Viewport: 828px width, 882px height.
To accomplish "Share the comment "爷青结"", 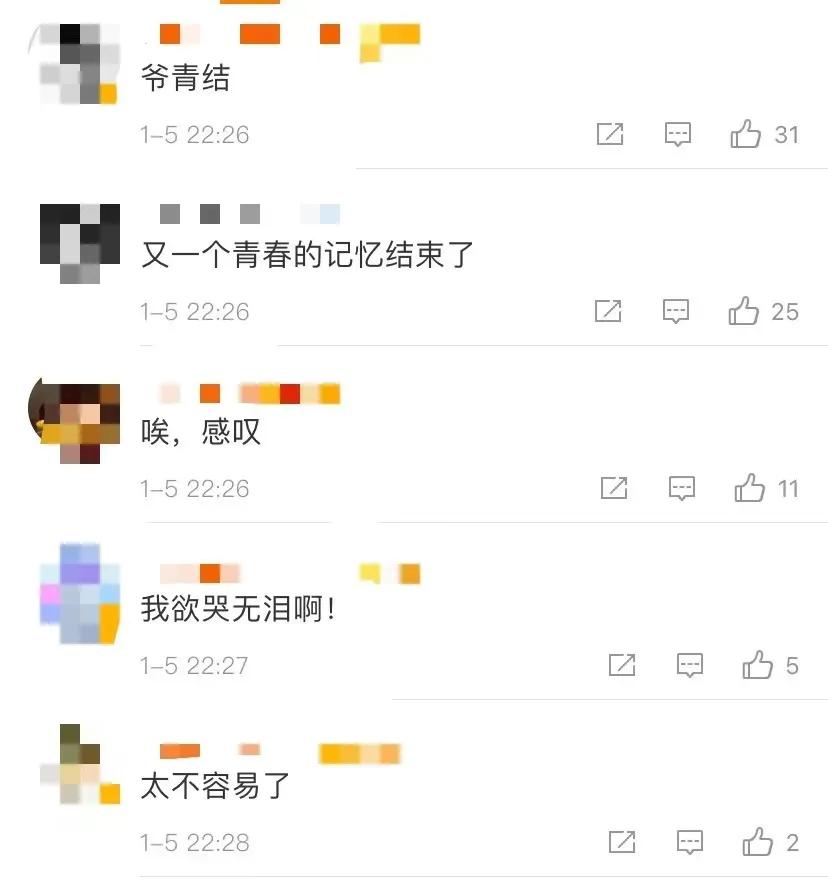I will (613, 134).
